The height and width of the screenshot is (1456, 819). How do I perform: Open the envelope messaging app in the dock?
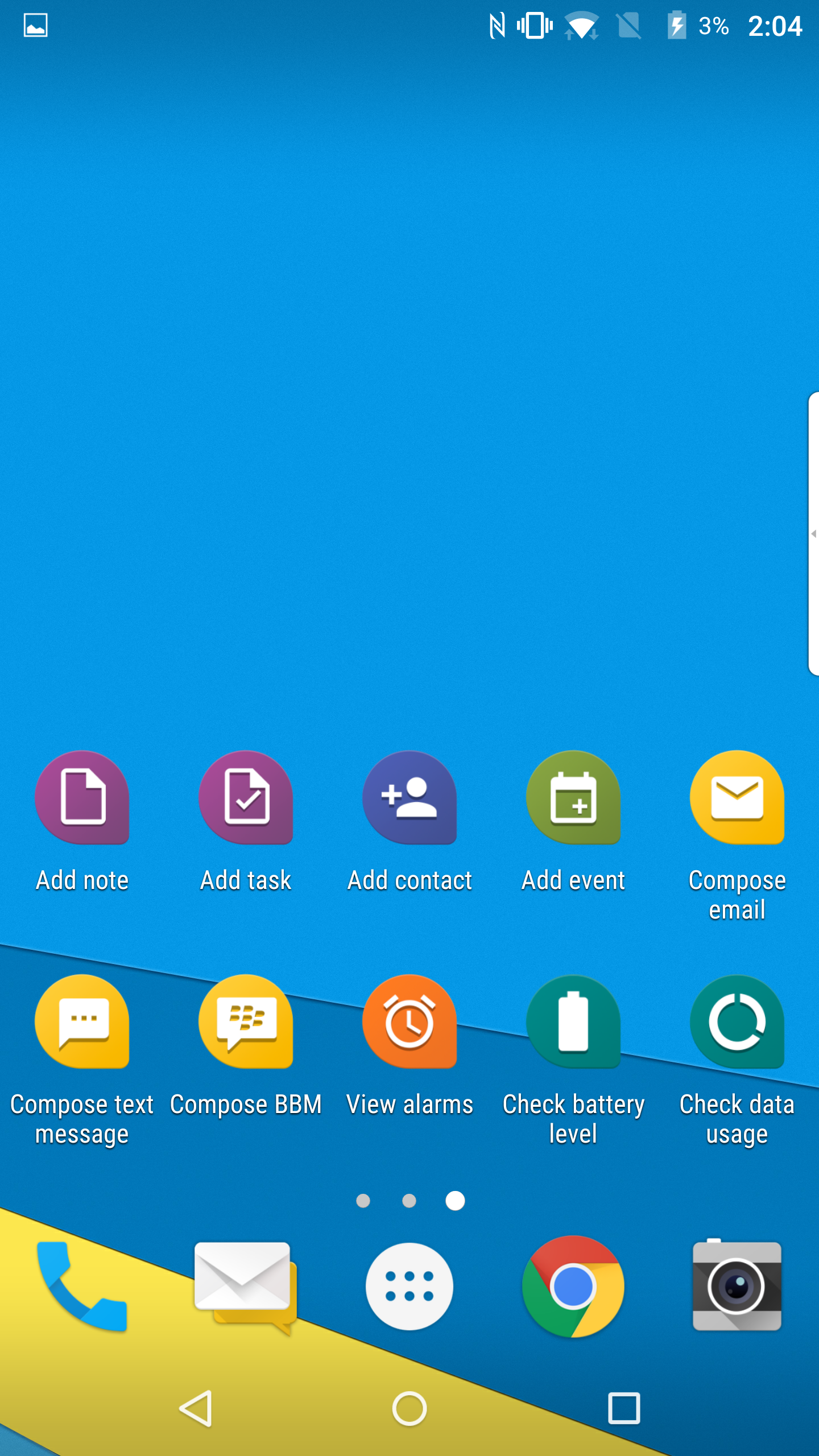click(x=245, y=1288)
